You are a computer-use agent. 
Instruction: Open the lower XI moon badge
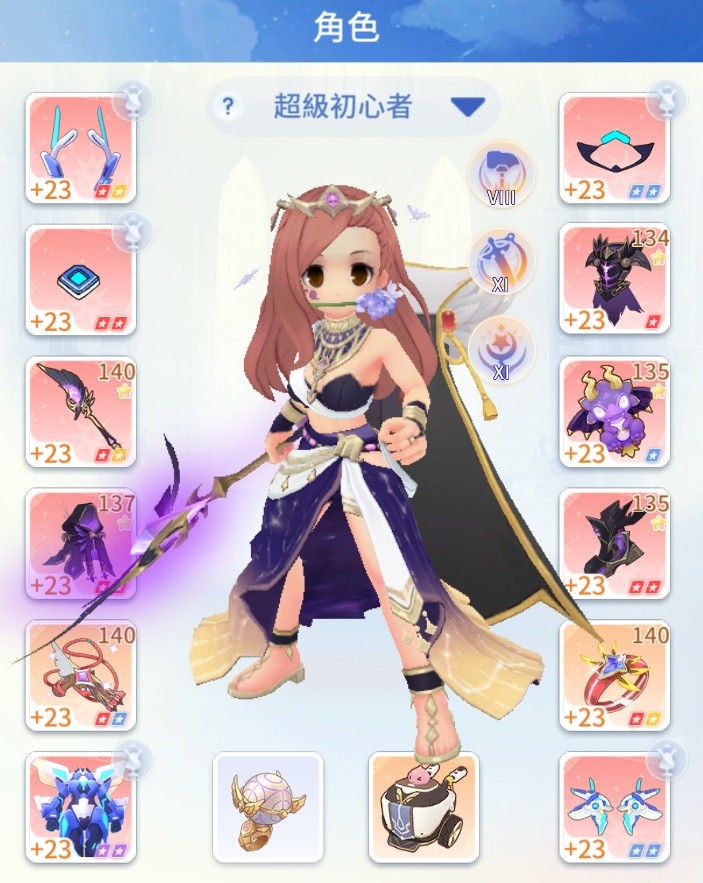(x=501, y=347)
